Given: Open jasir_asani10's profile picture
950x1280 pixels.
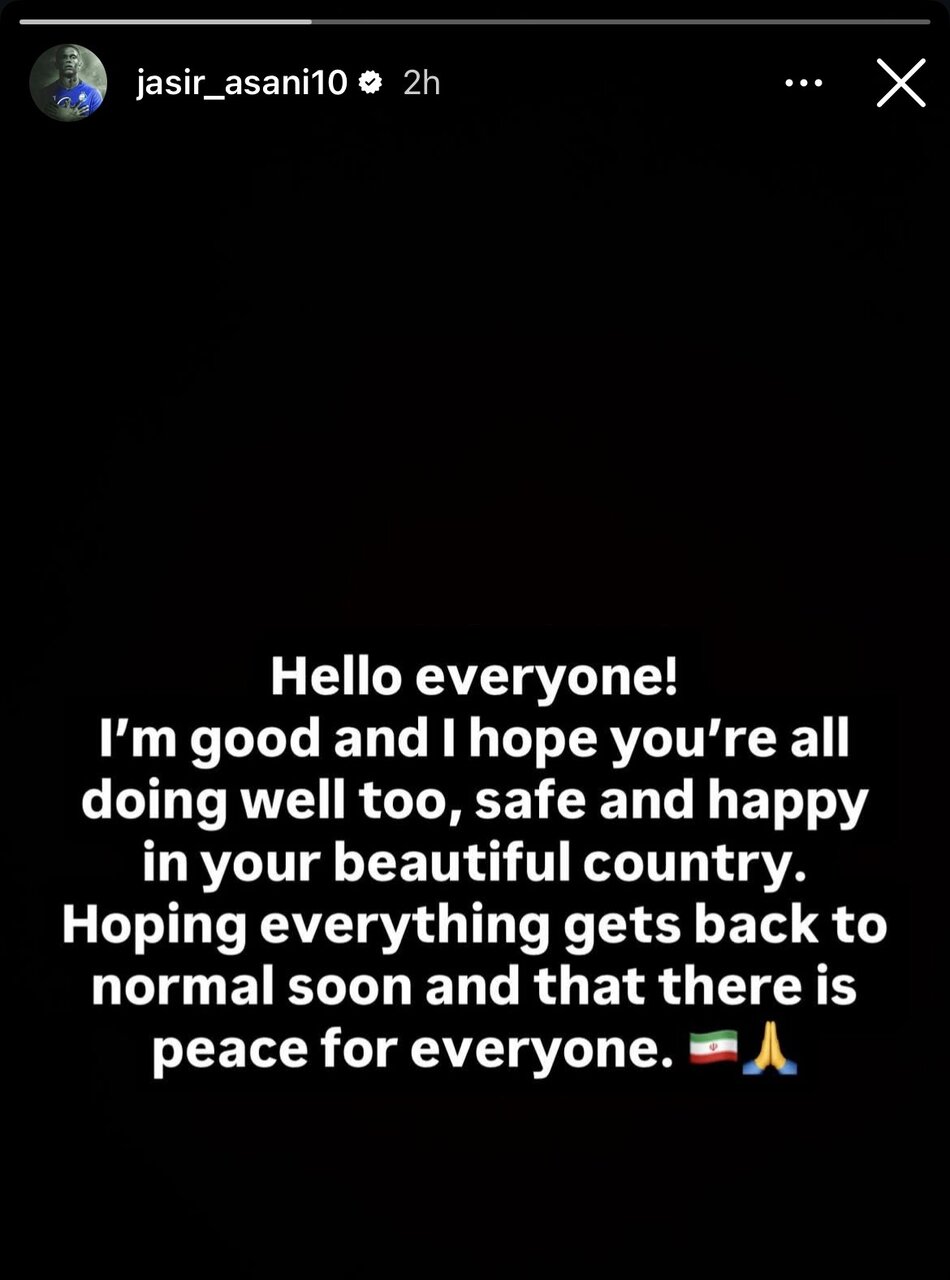Looking at the screenshot, I should coord(68,82).
